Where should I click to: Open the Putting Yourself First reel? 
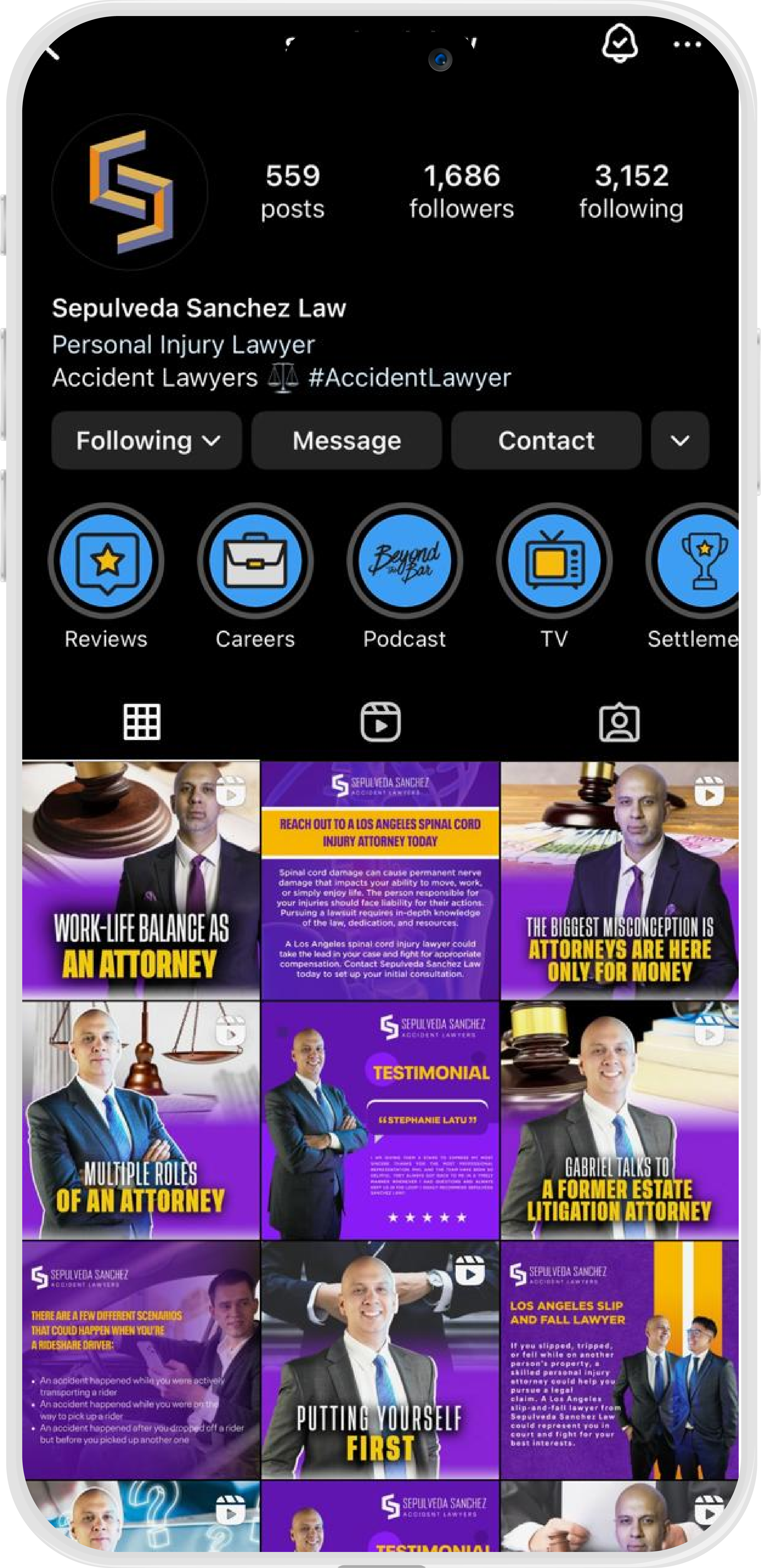tap(380, 1359)
